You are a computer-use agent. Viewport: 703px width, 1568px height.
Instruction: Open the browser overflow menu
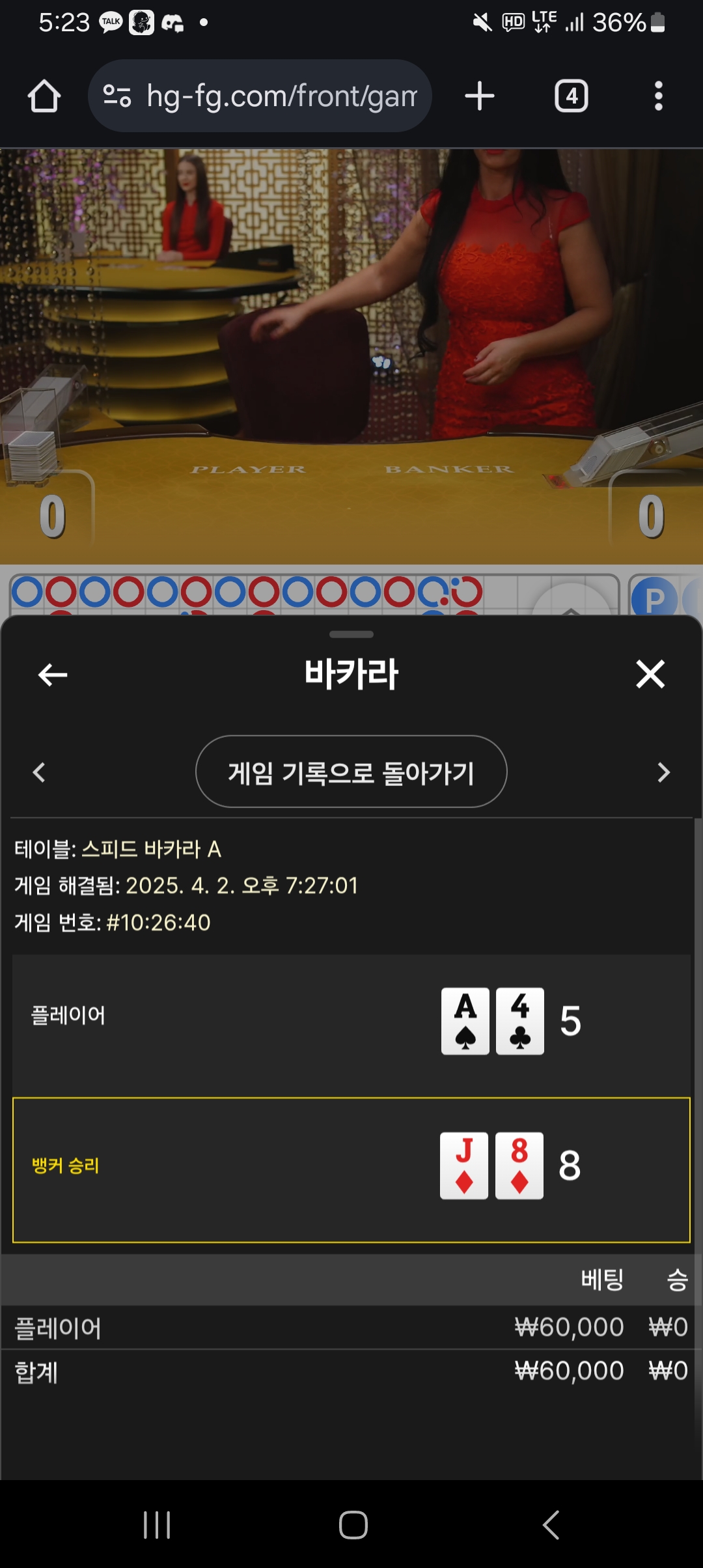coord(659,96)
